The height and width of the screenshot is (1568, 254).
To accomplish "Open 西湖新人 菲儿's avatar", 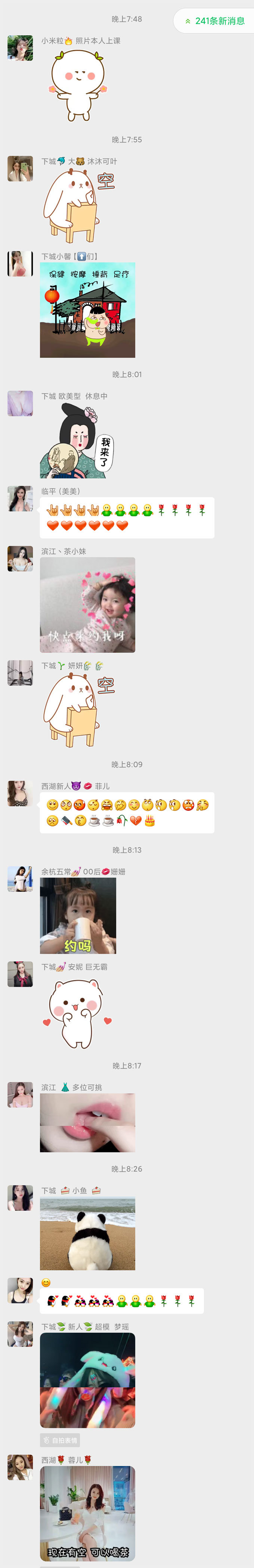I will point(20,794).
